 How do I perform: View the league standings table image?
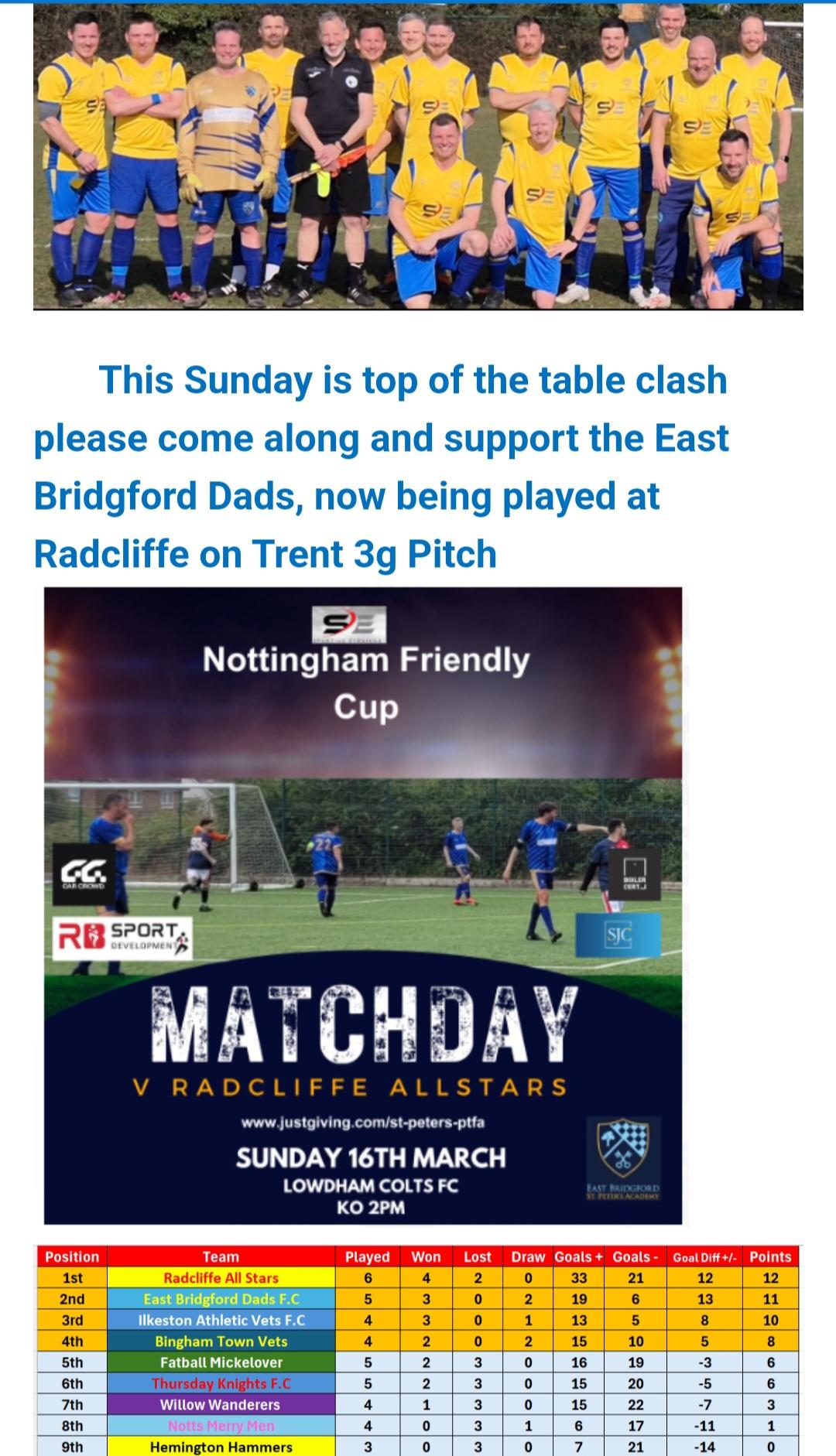click(418, 1352)
